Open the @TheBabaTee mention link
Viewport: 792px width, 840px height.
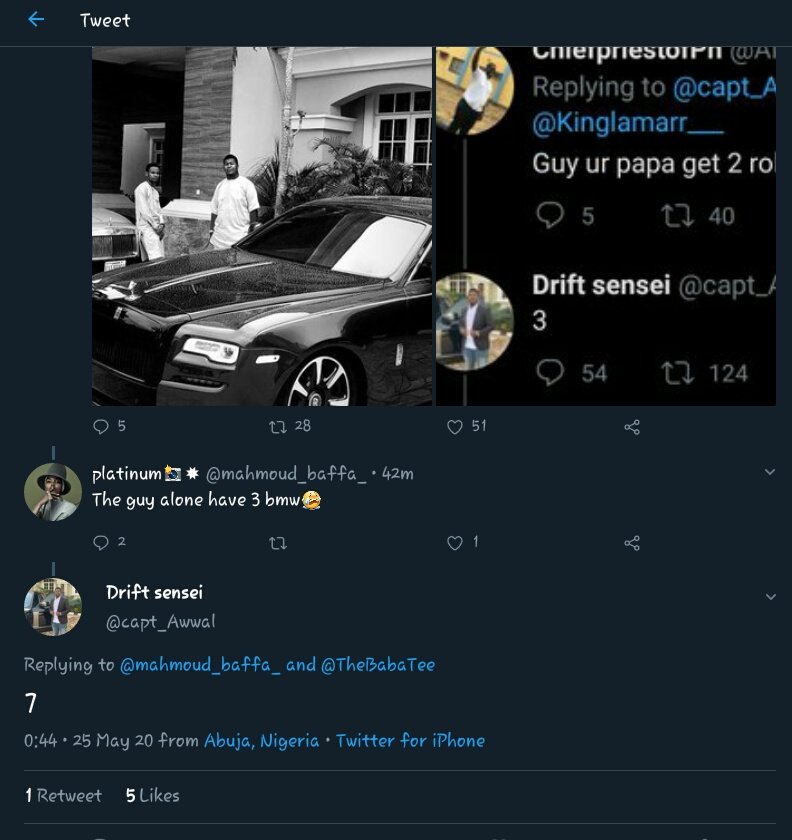[376, 665]
